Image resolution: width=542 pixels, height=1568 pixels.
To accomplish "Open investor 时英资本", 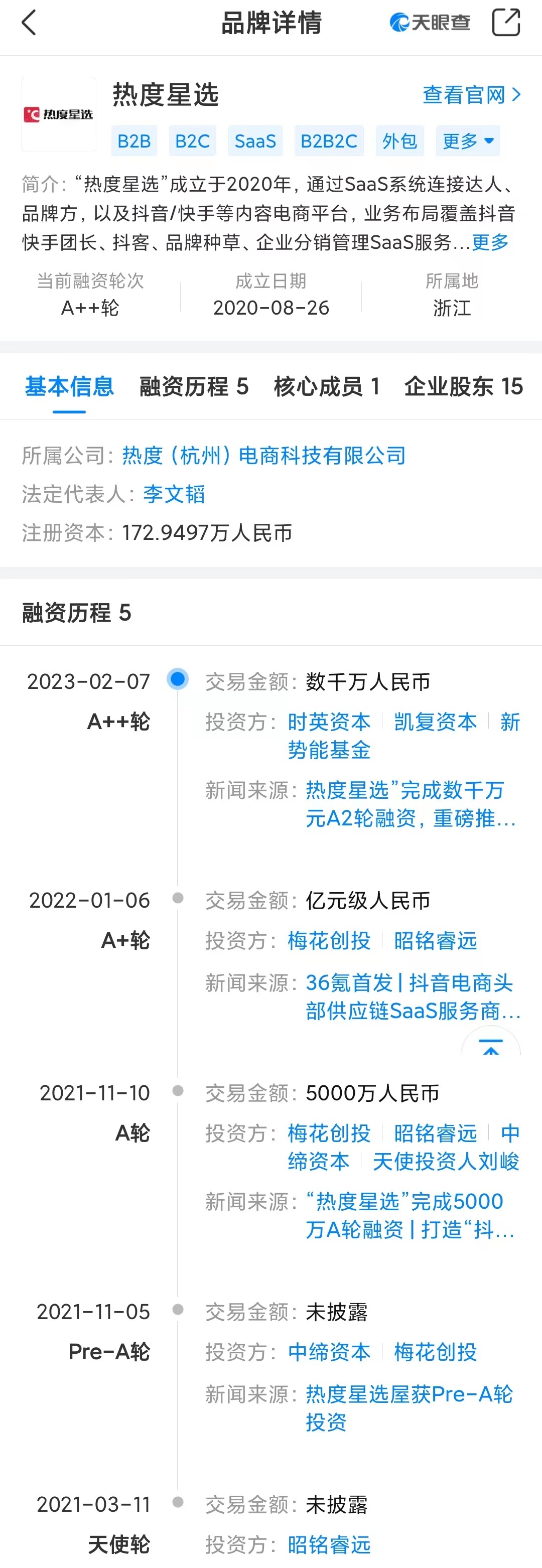I will (x=329, y=722).
